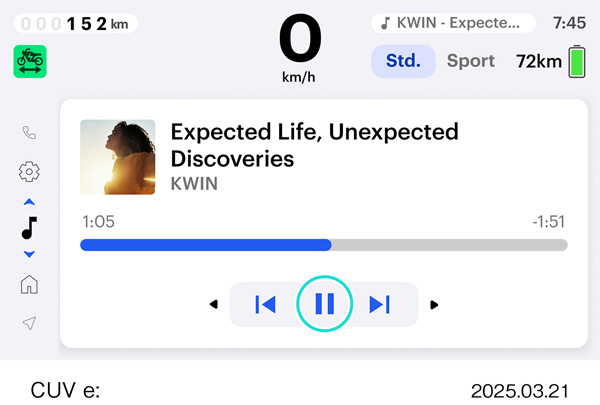The image size is (600, 405).
Task: Open the music note menu
Action: tap(29, 228)
